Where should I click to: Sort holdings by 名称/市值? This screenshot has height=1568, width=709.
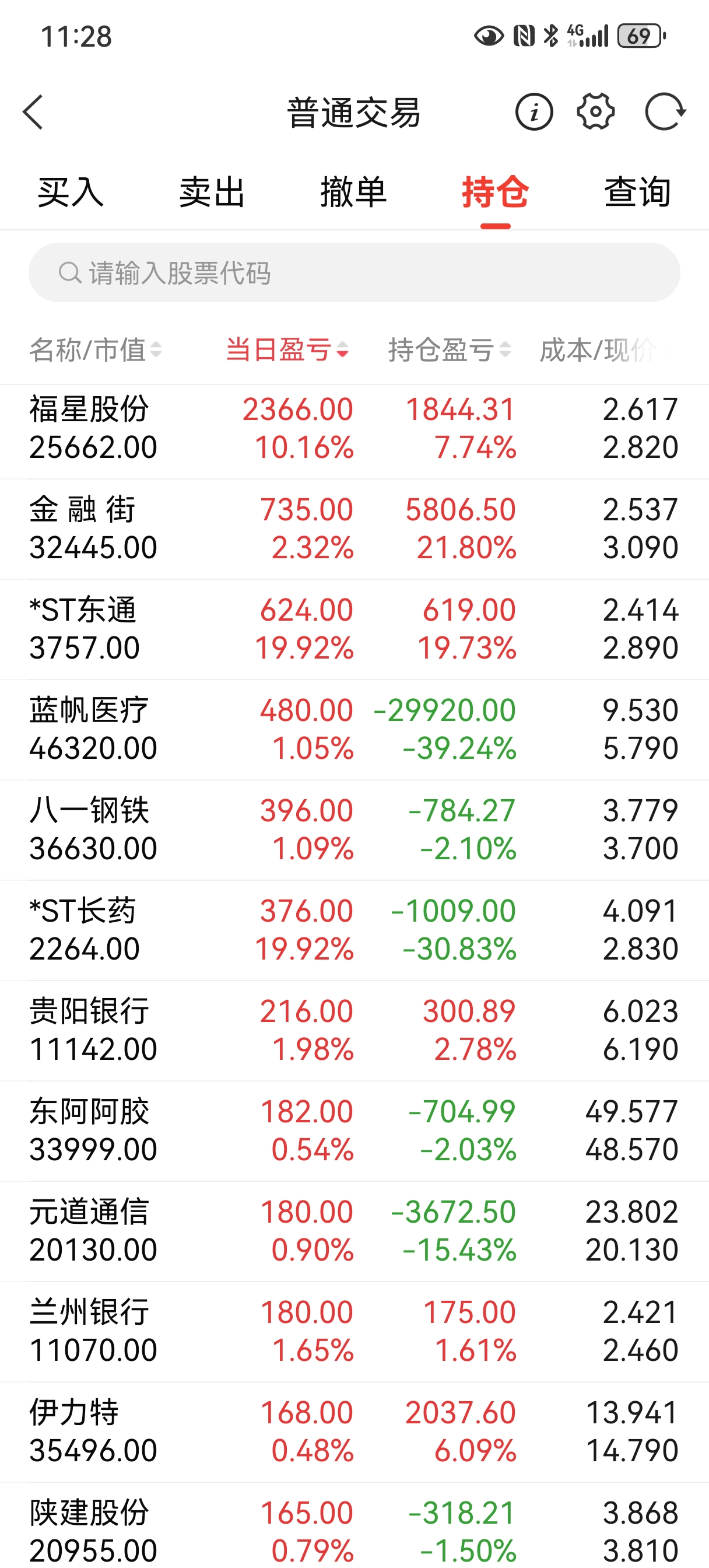[96, 350]
